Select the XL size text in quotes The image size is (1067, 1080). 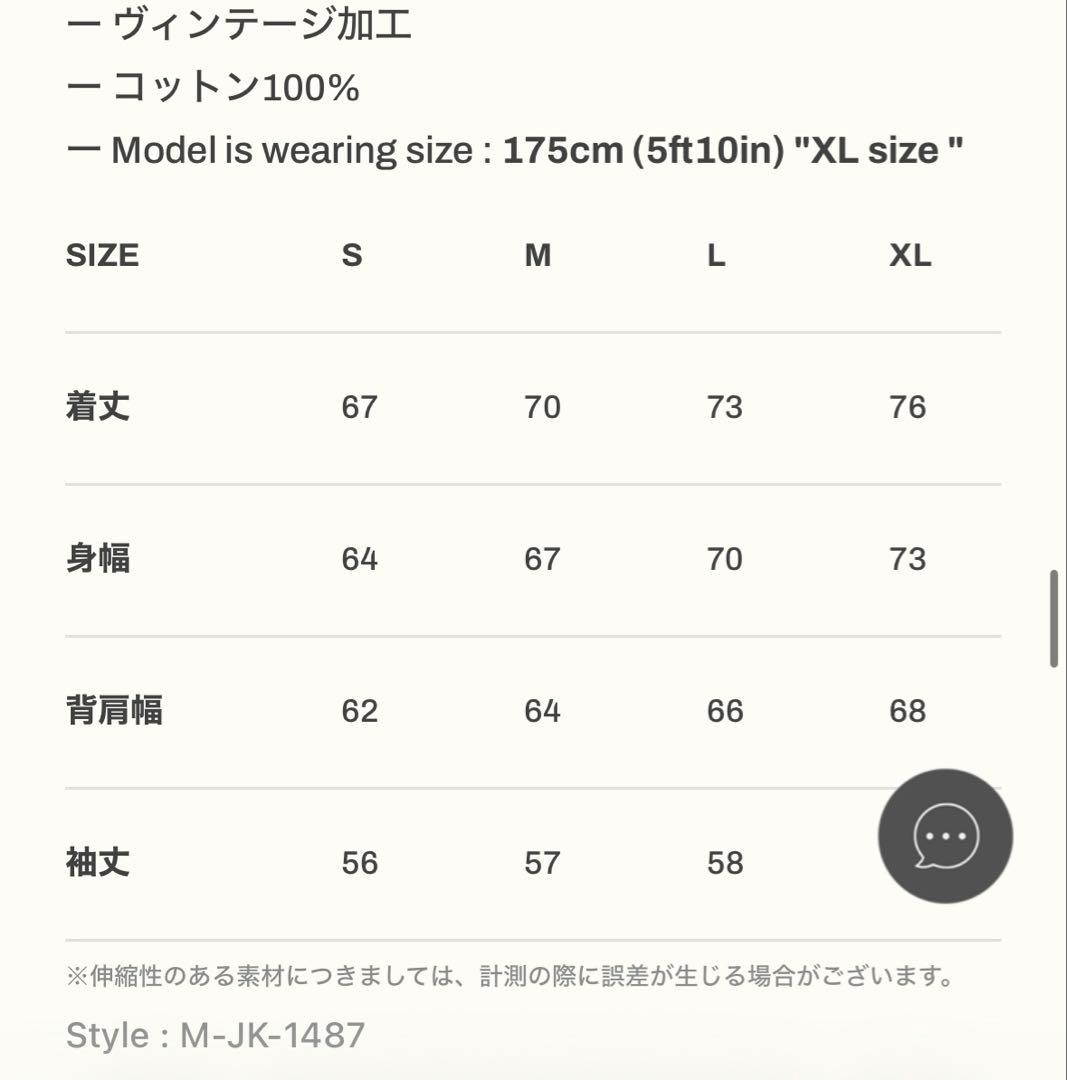point(880,150)
